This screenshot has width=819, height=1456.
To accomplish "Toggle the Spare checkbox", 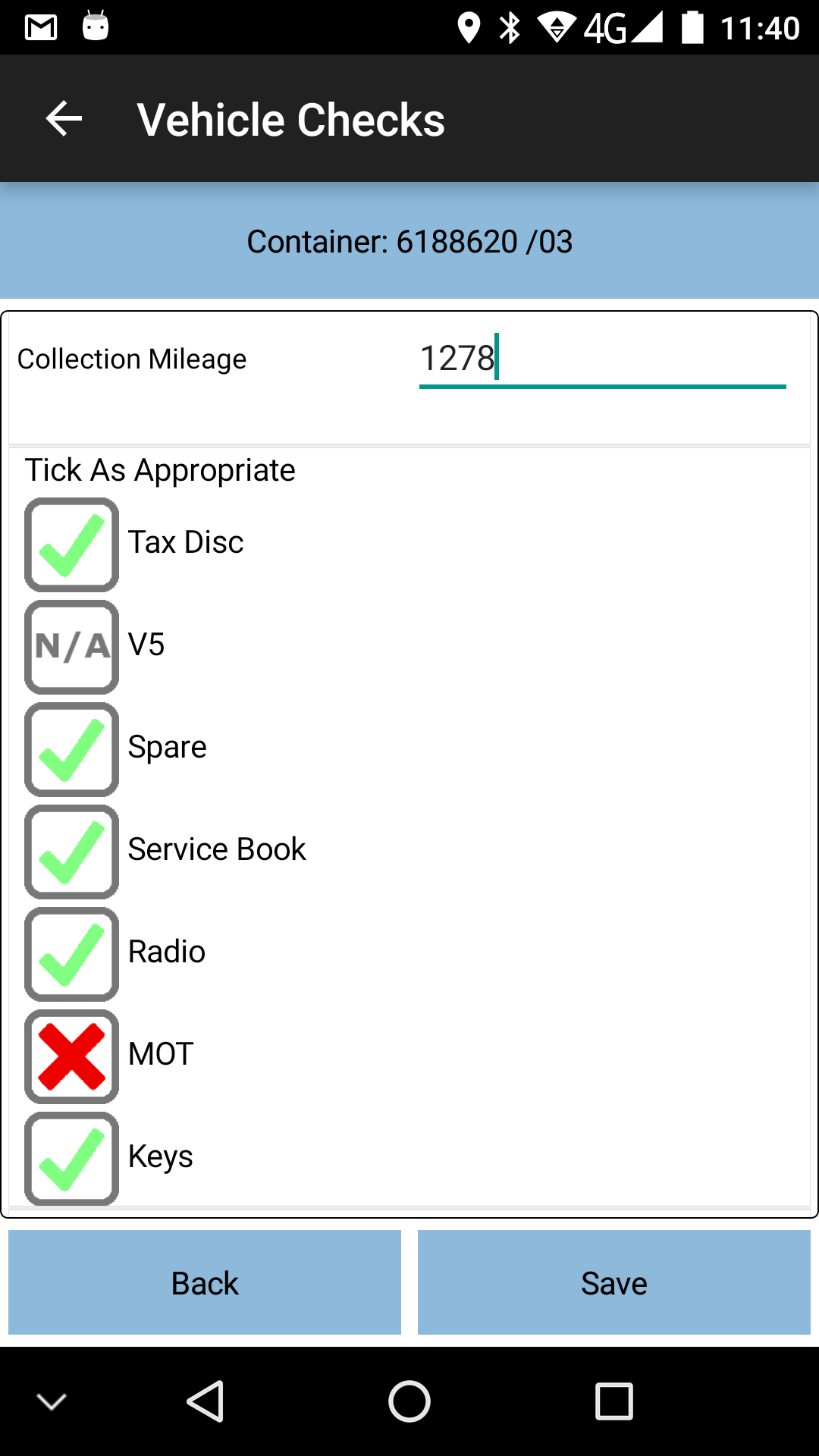I will coord(72,749).
